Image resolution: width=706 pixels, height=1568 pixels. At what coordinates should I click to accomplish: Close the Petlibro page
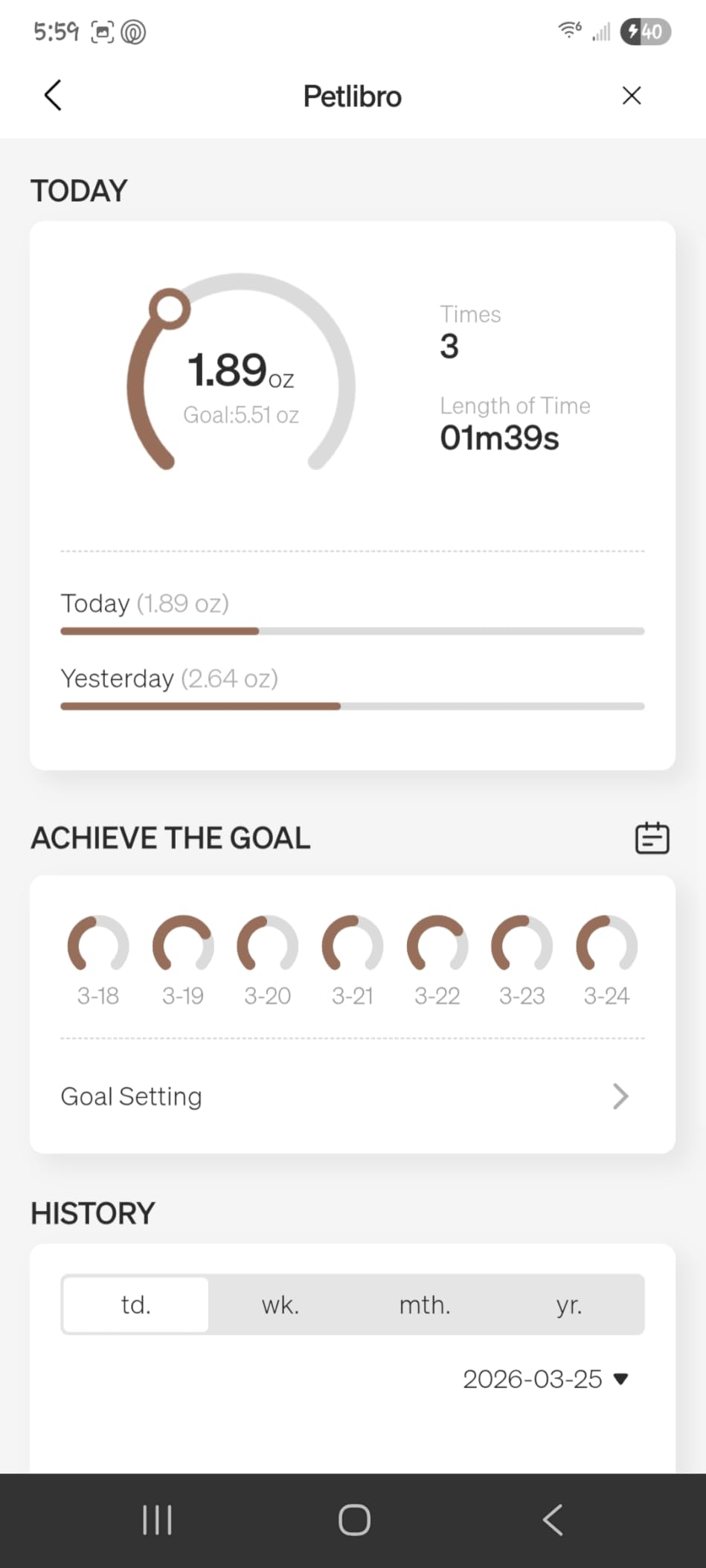(x=632, y=95)
